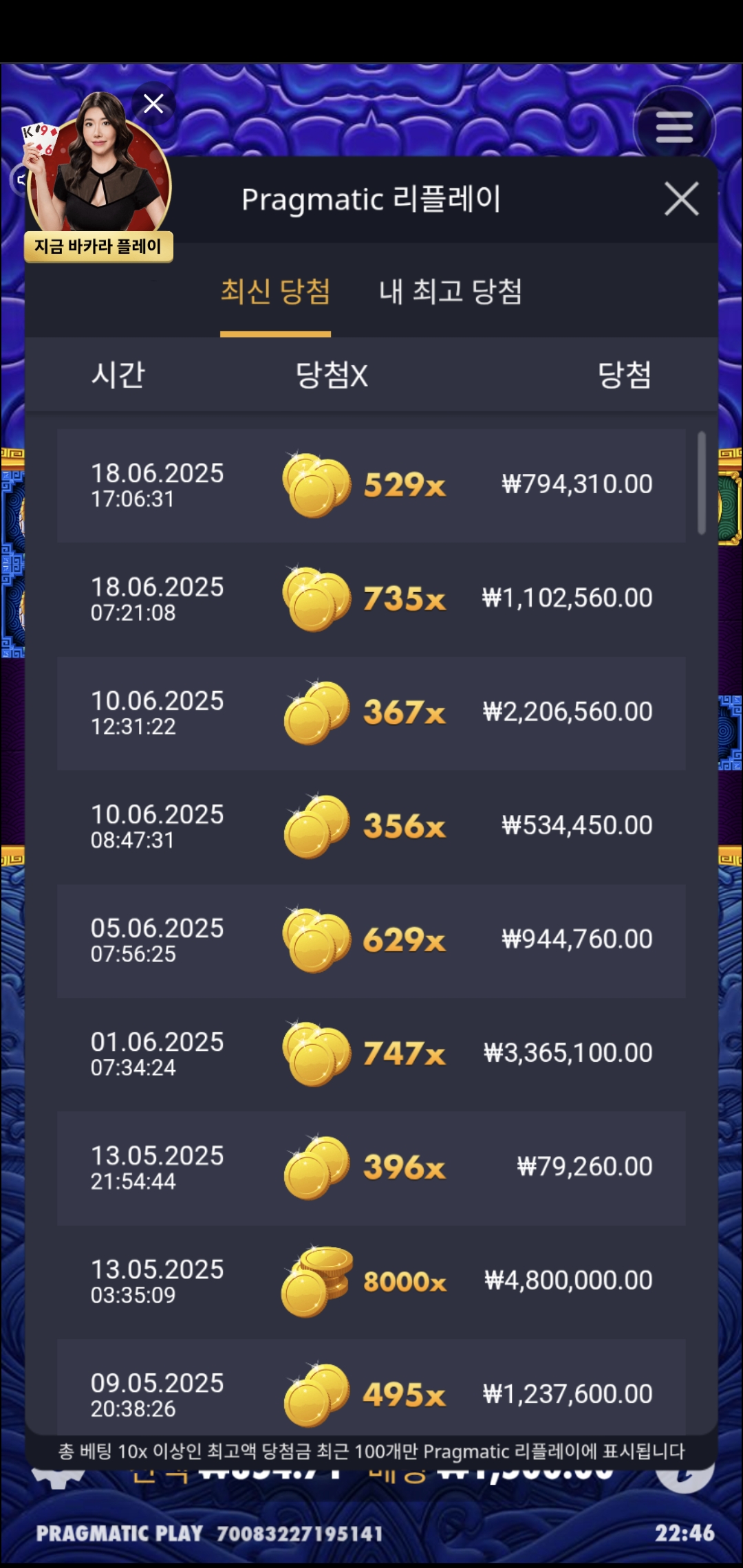The width and height of the screenshot is (743, 1568).
Task: Open the 735x win replay
Action: click(x=371, y=599)
